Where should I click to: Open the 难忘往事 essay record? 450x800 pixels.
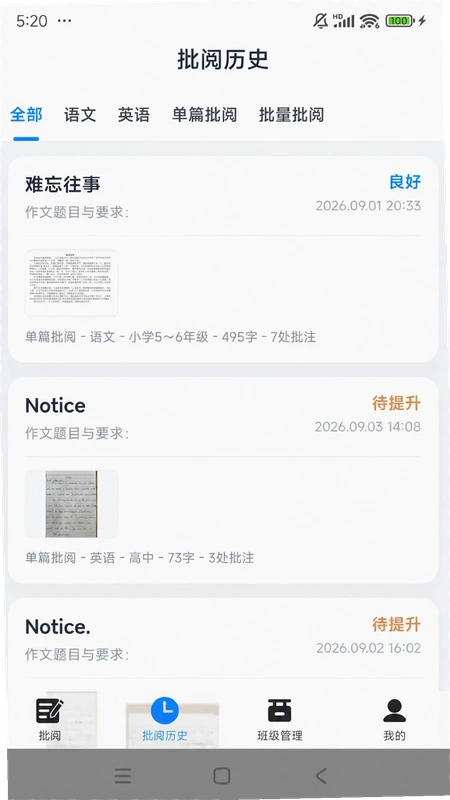[x=223, y=259]
